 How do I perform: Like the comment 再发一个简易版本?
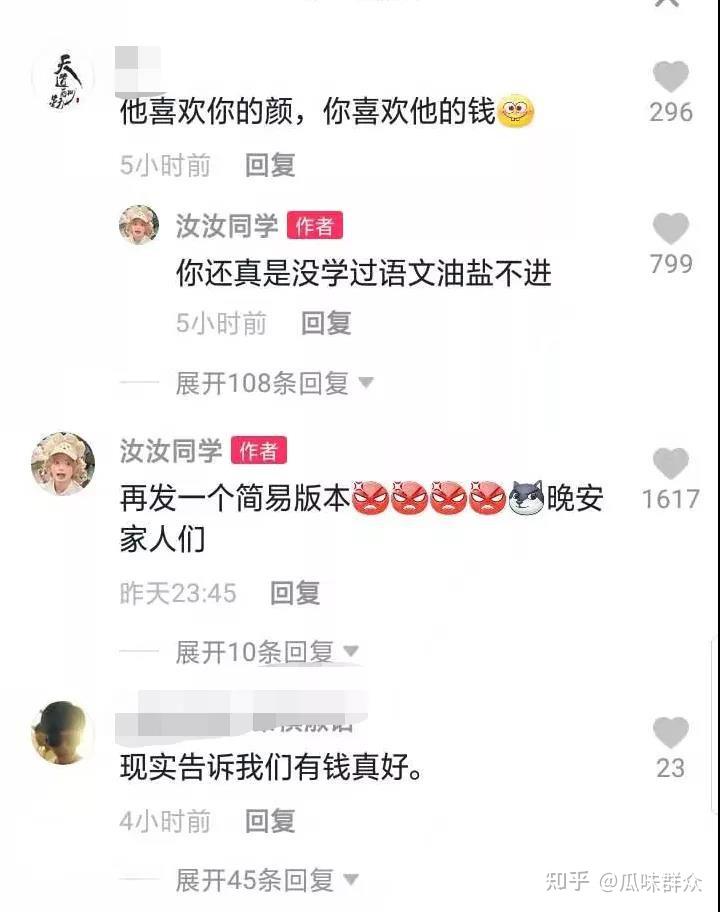point(670,463)
